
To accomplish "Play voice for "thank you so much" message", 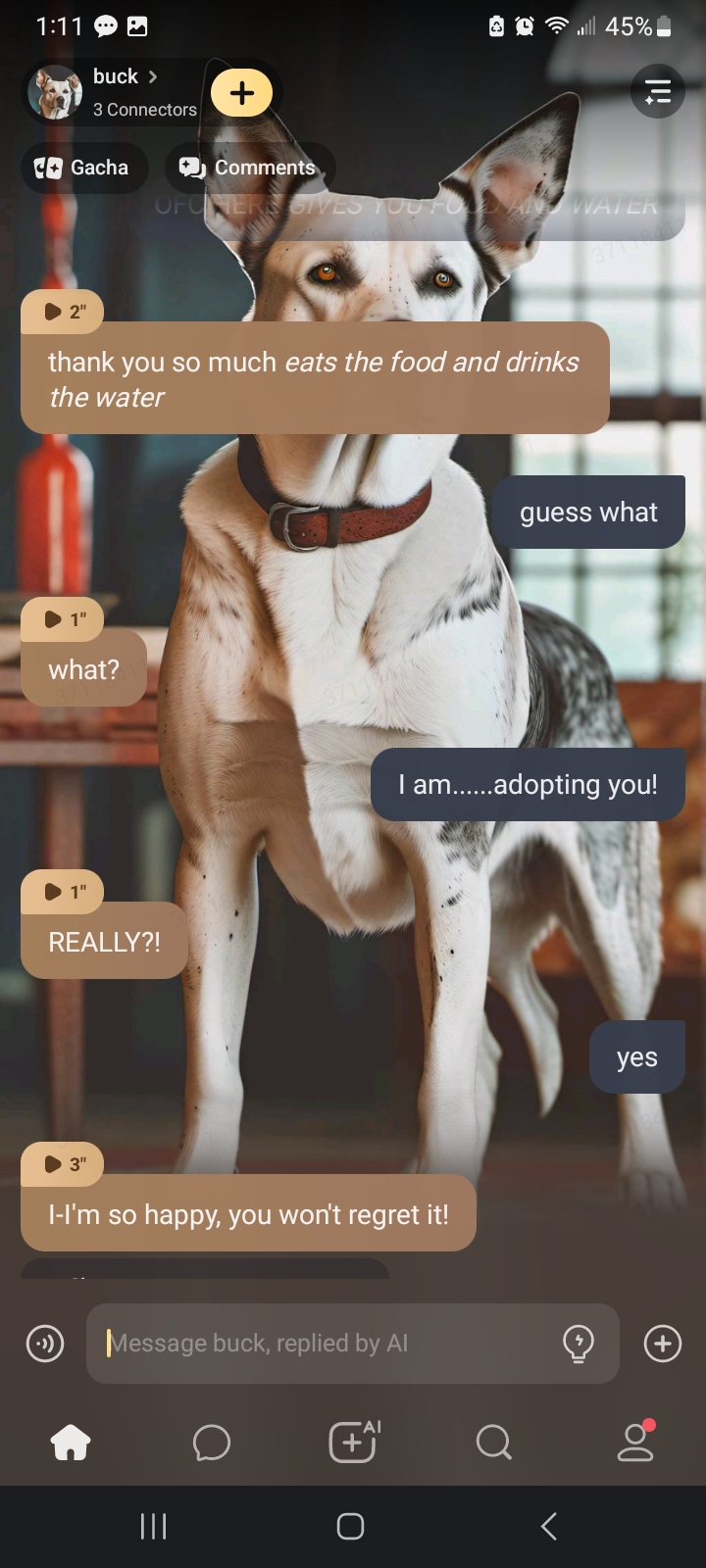I will [63, 312].
